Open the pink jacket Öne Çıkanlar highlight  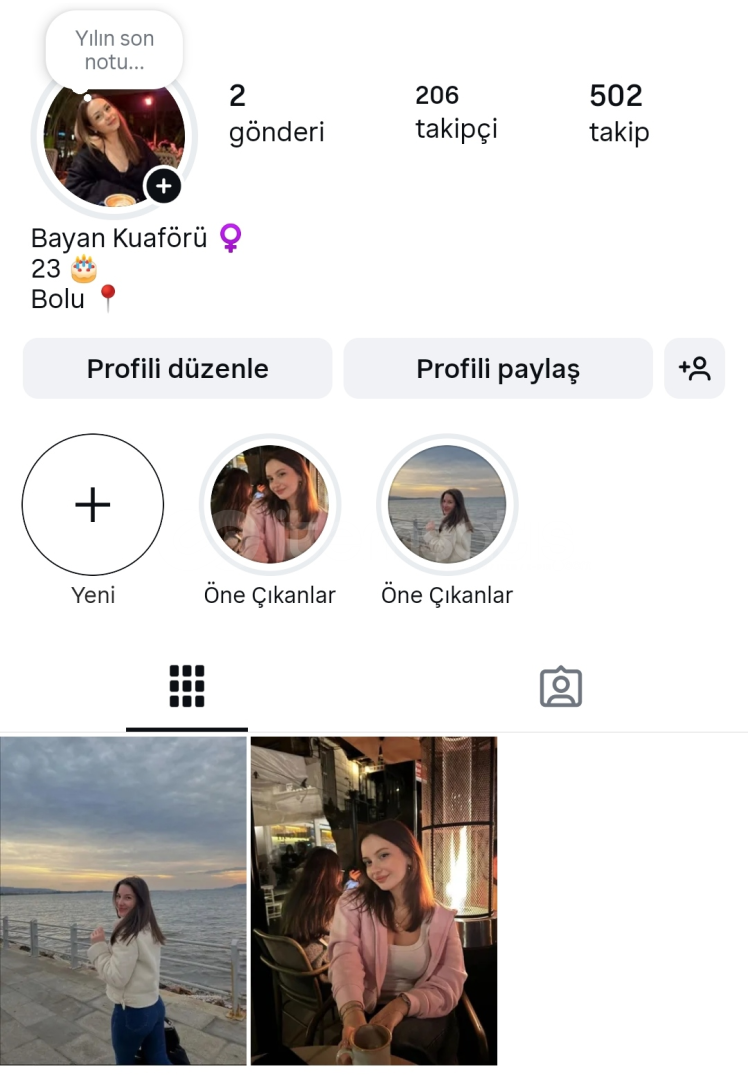coord(270,505)
